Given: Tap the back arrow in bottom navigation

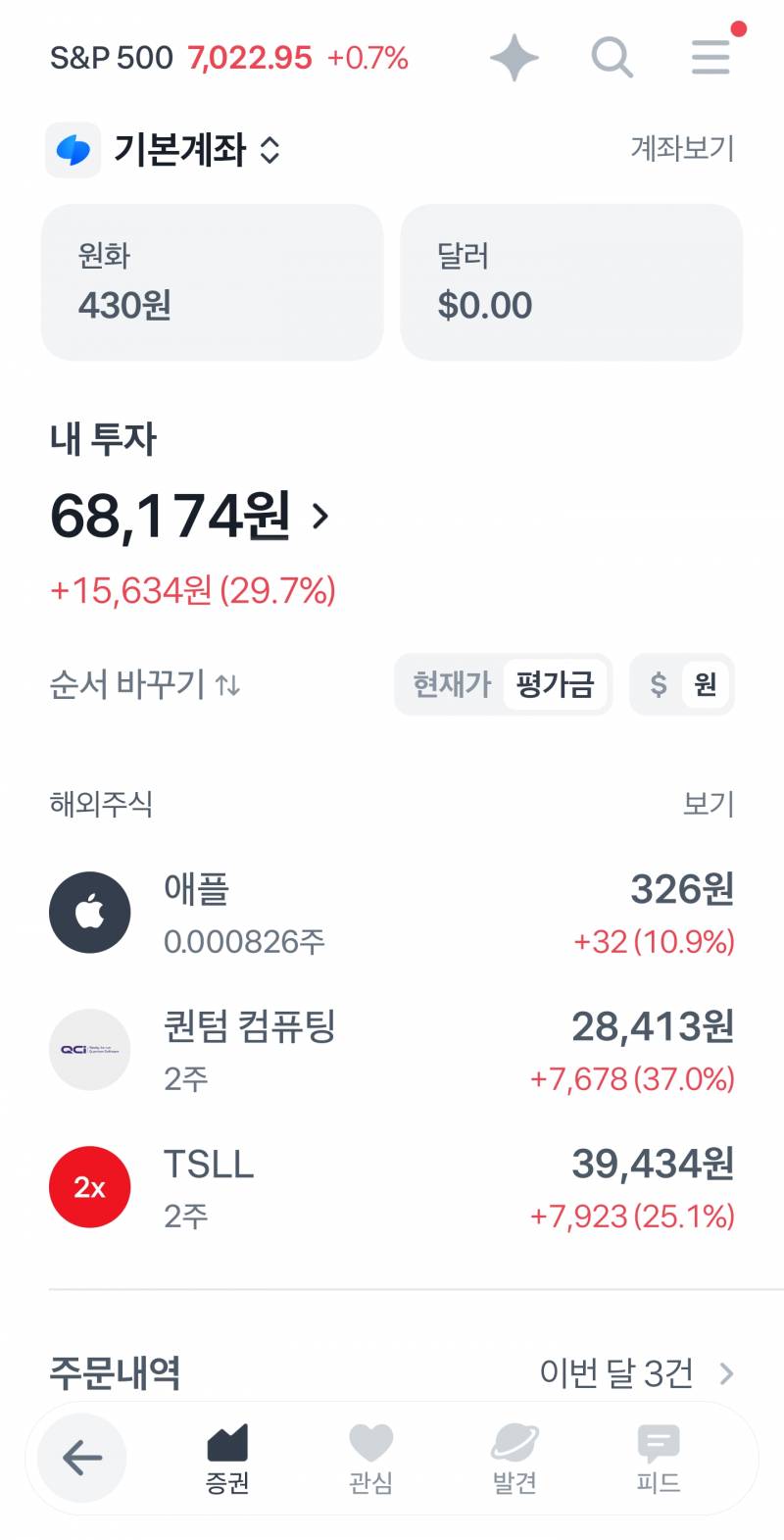Looking at the screenshot, I should pos(78,1458).
